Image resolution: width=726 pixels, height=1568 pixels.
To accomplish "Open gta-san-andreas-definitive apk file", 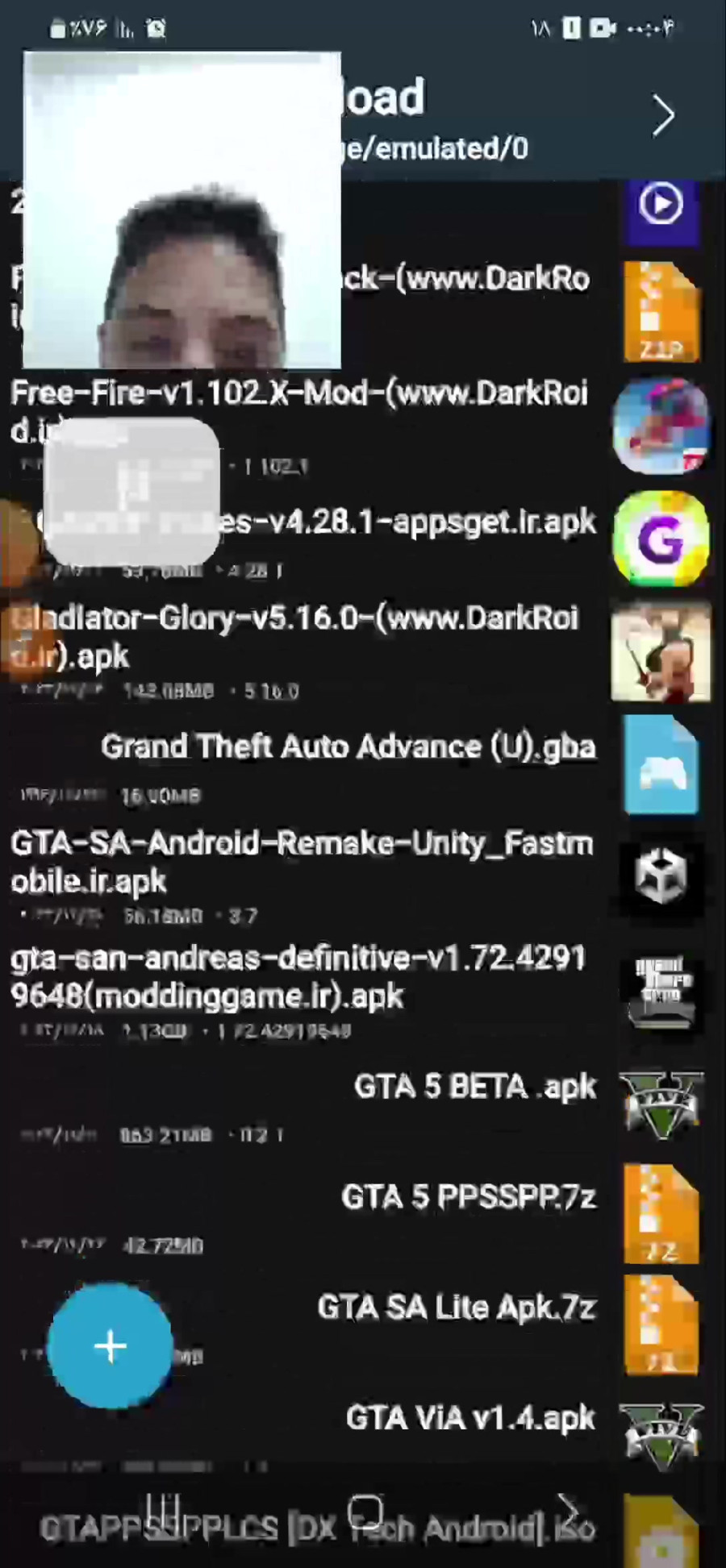I will [298, 977].
